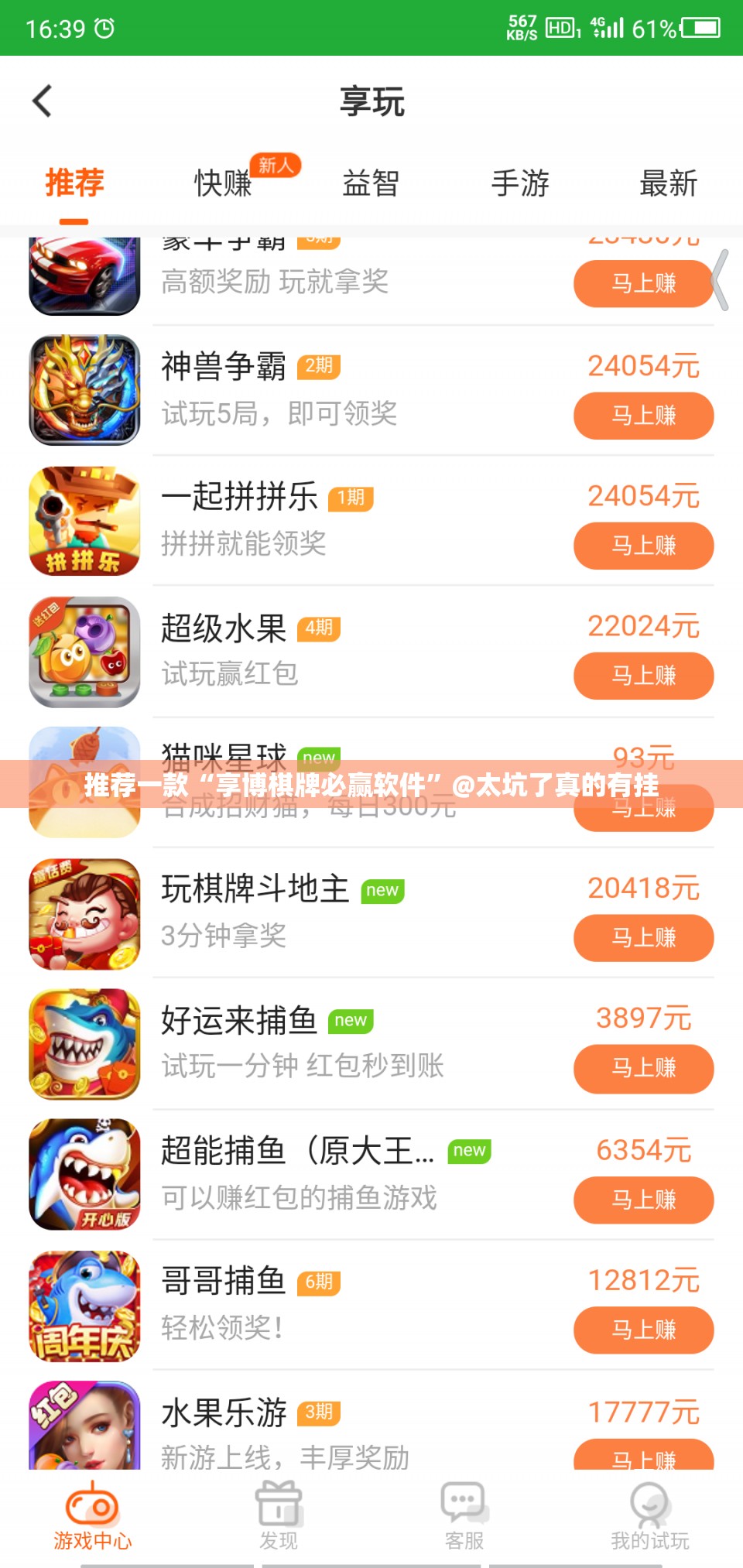Go to 发现 in bottom navigation

(278, 1515)
